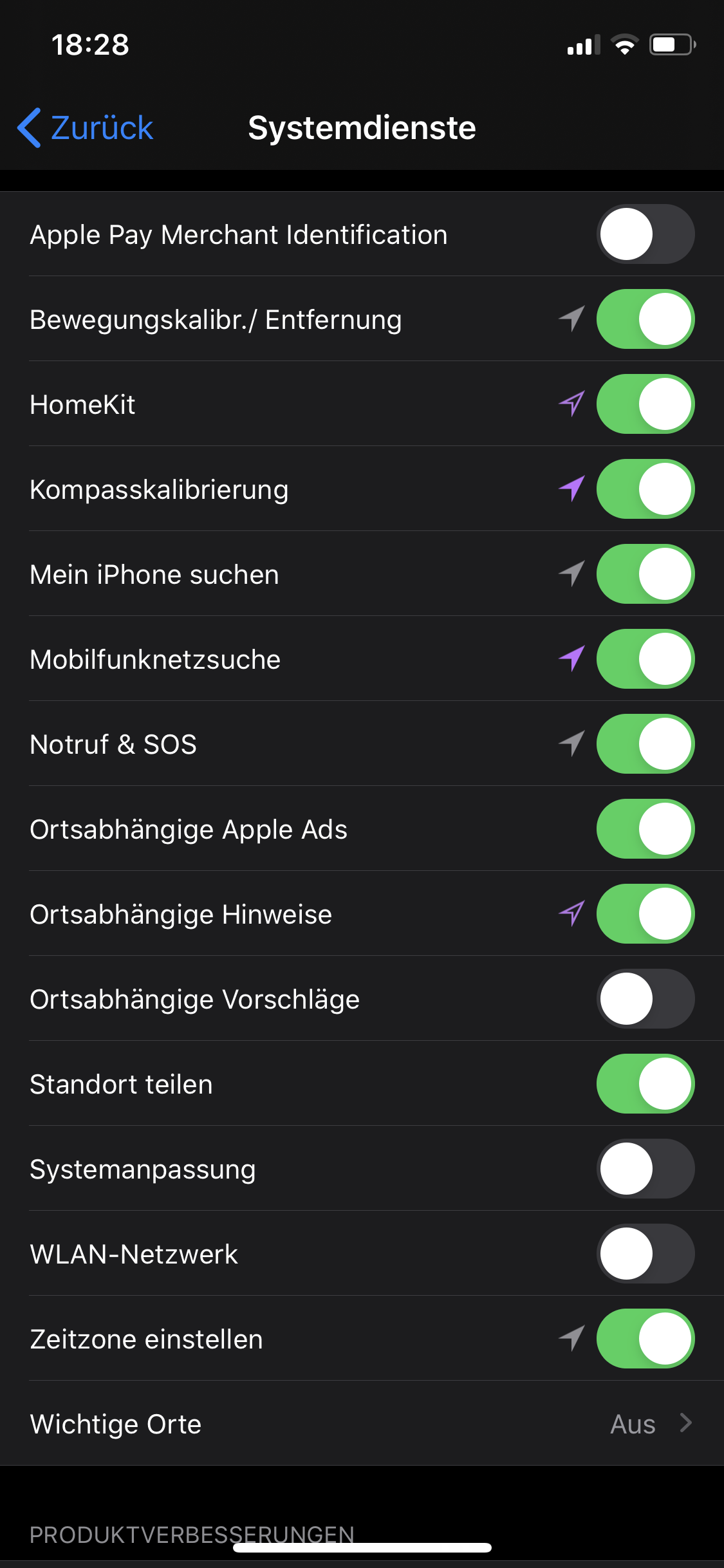Activate the Systemanpassung switch
The image size is (724, 1568).
645,1169
